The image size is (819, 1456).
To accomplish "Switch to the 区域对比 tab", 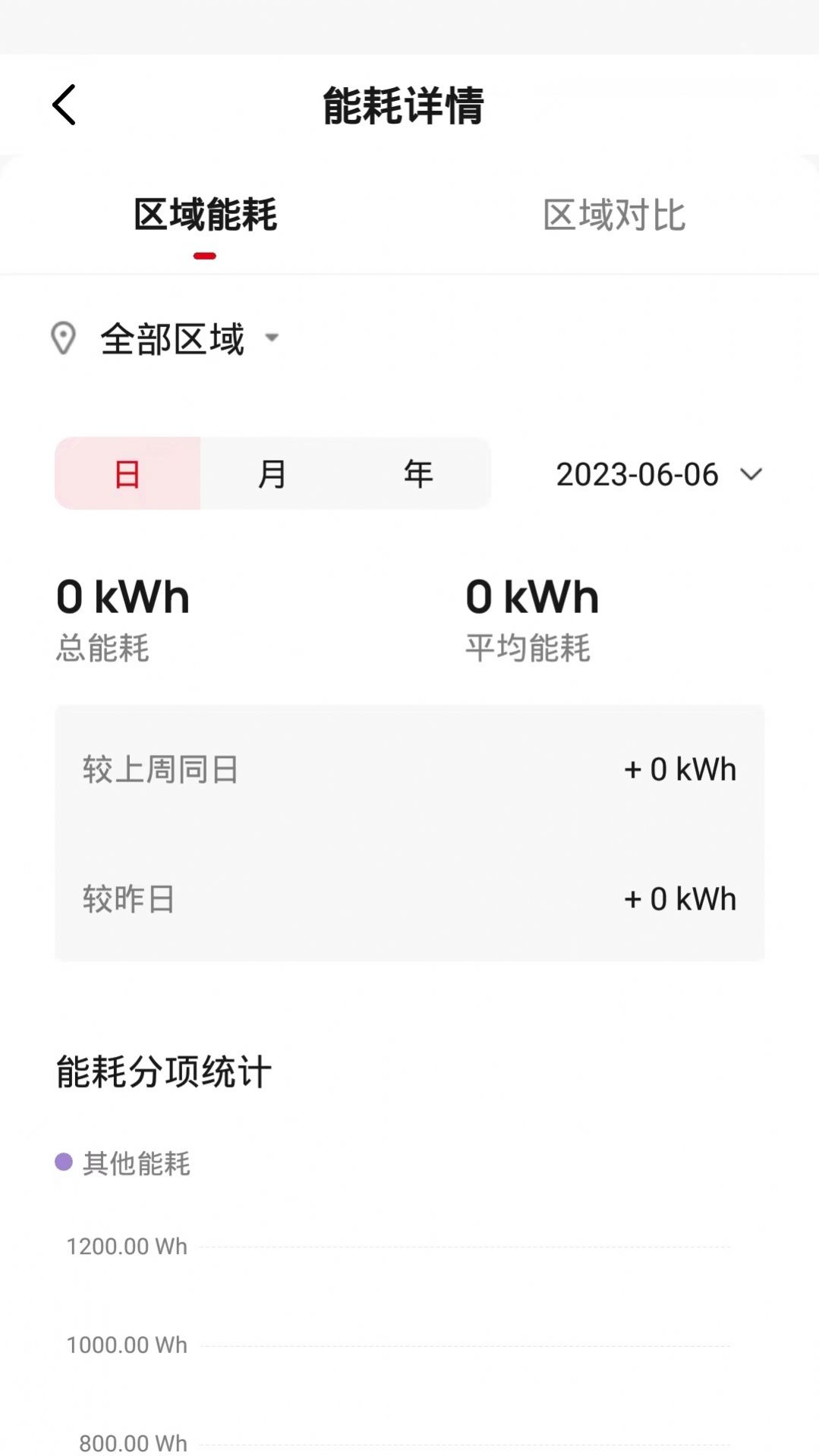I will [x=613, y=215].
